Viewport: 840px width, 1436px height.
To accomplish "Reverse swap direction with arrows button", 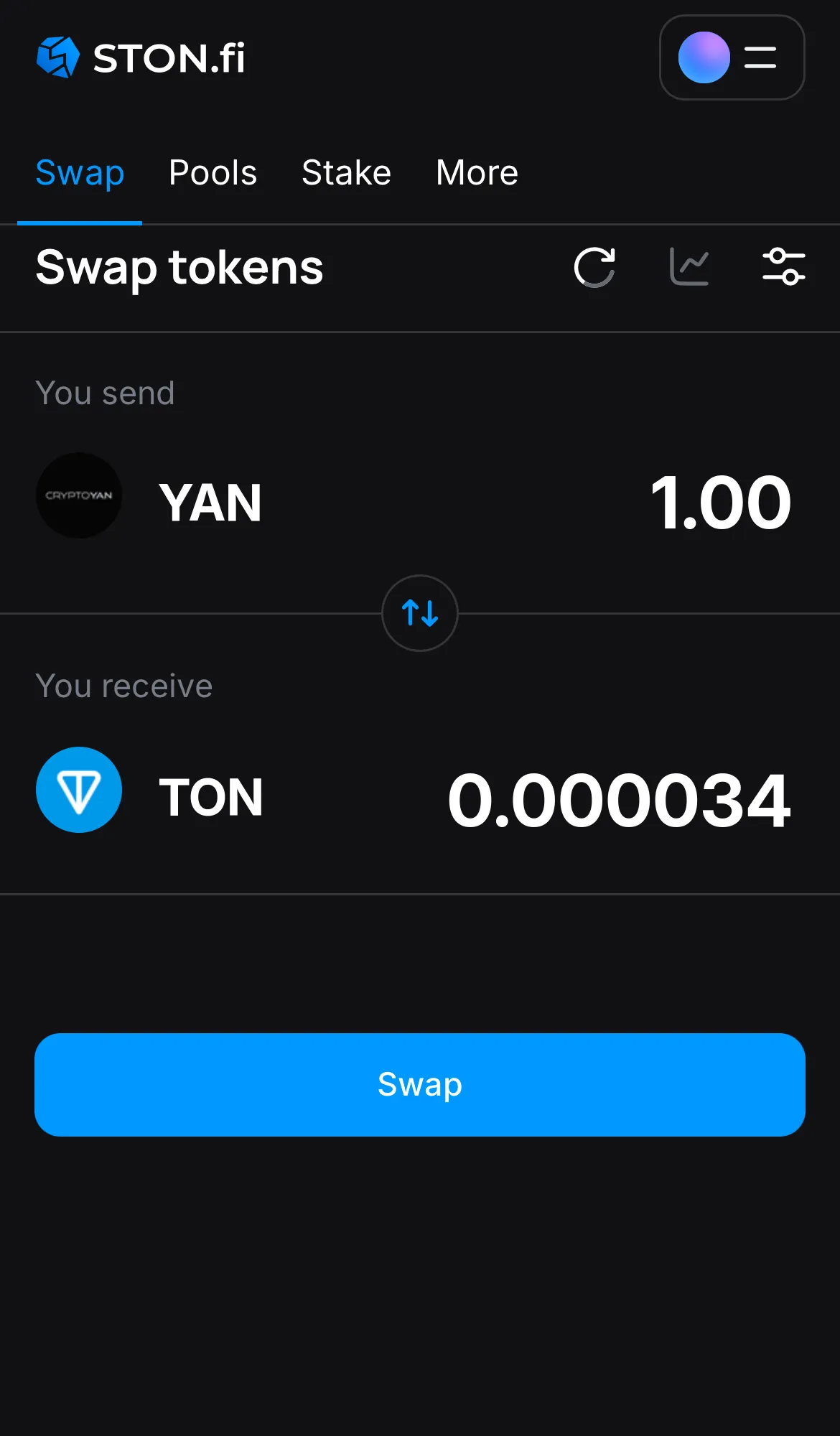I will point(420,614).
